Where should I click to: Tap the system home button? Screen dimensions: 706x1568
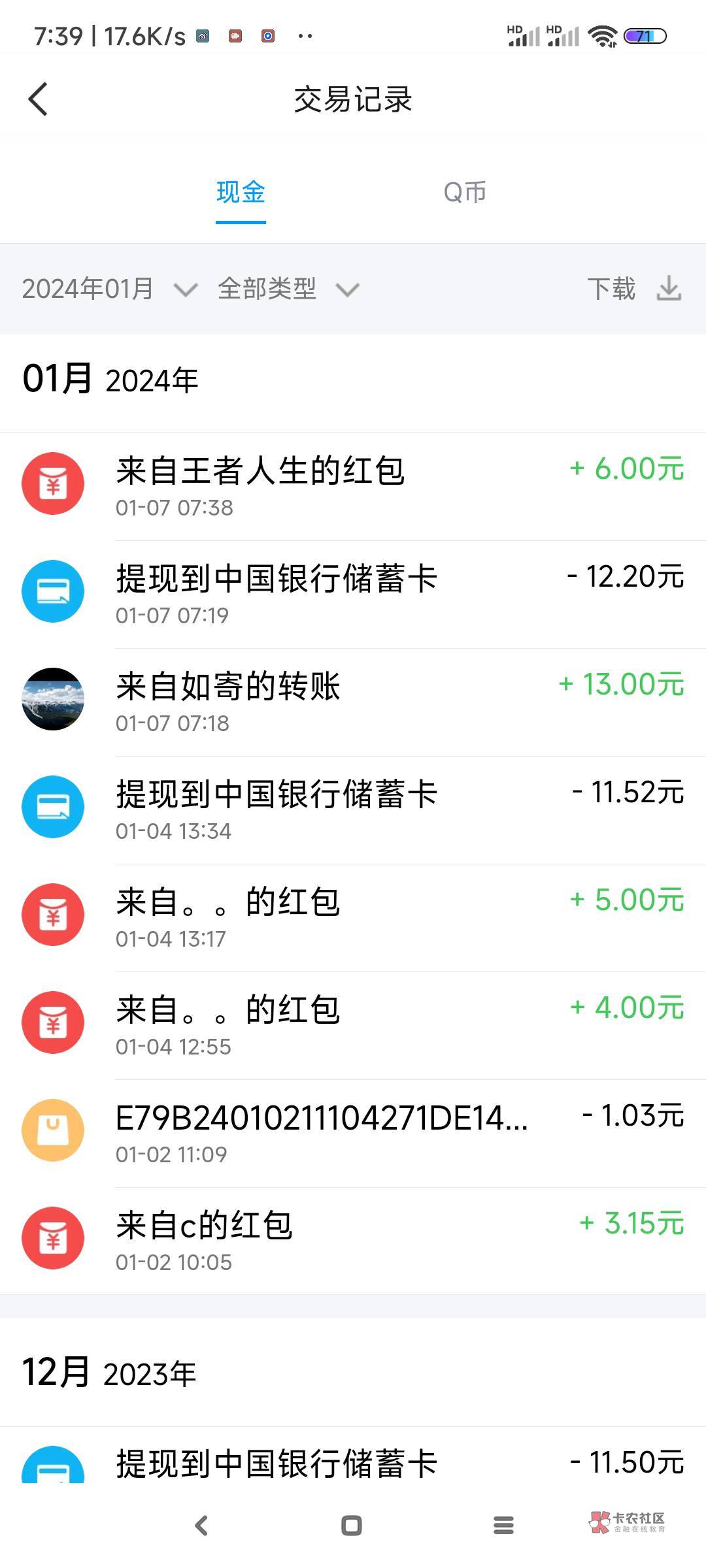click(x=352, y=1526)
